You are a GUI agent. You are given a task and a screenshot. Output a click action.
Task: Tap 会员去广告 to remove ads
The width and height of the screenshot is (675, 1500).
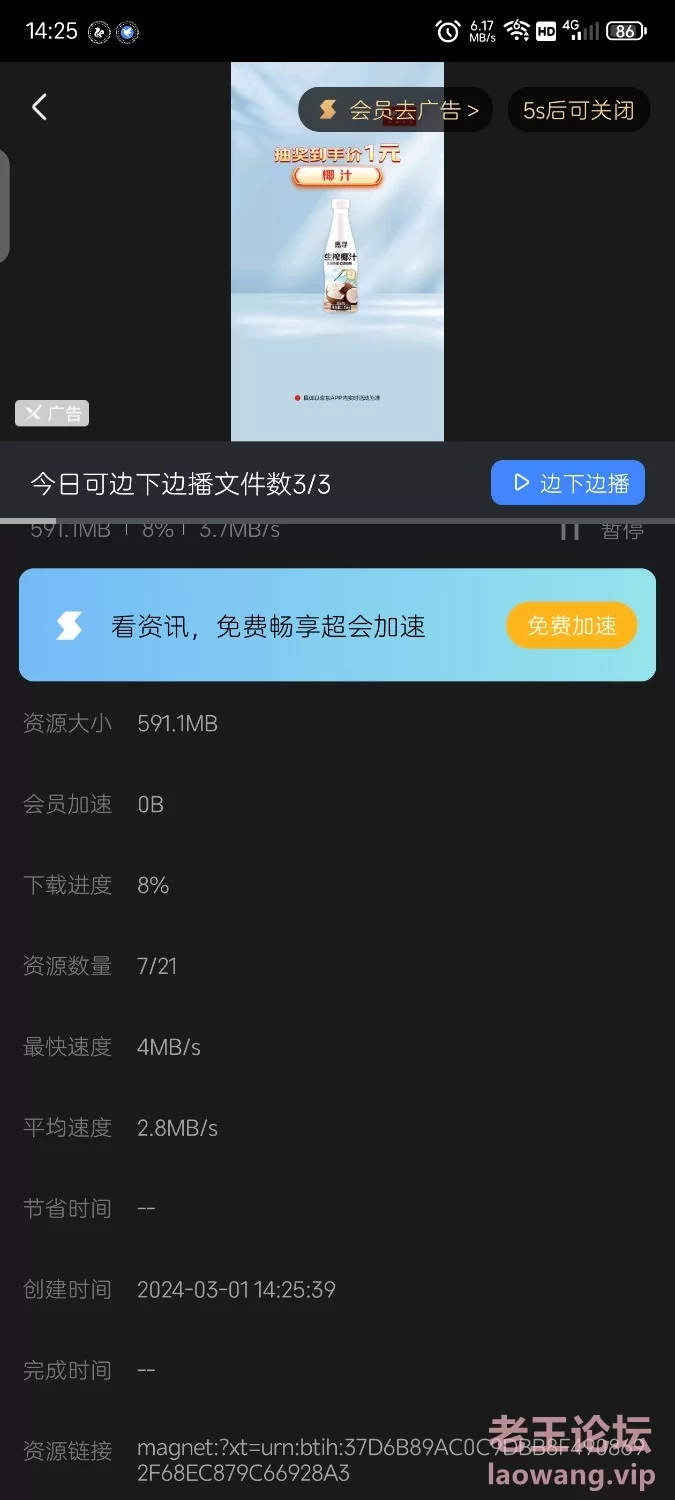[x=396, y=110]
